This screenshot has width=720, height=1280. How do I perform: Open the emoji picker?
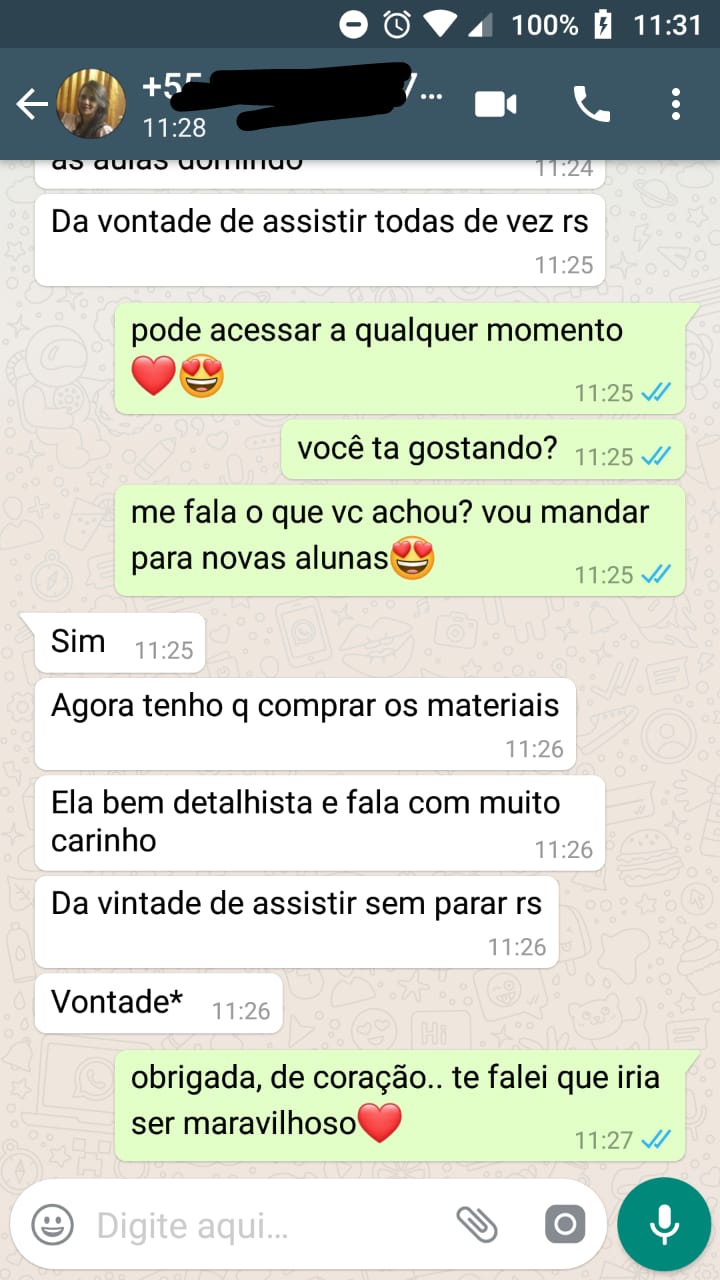point(52,1224)
